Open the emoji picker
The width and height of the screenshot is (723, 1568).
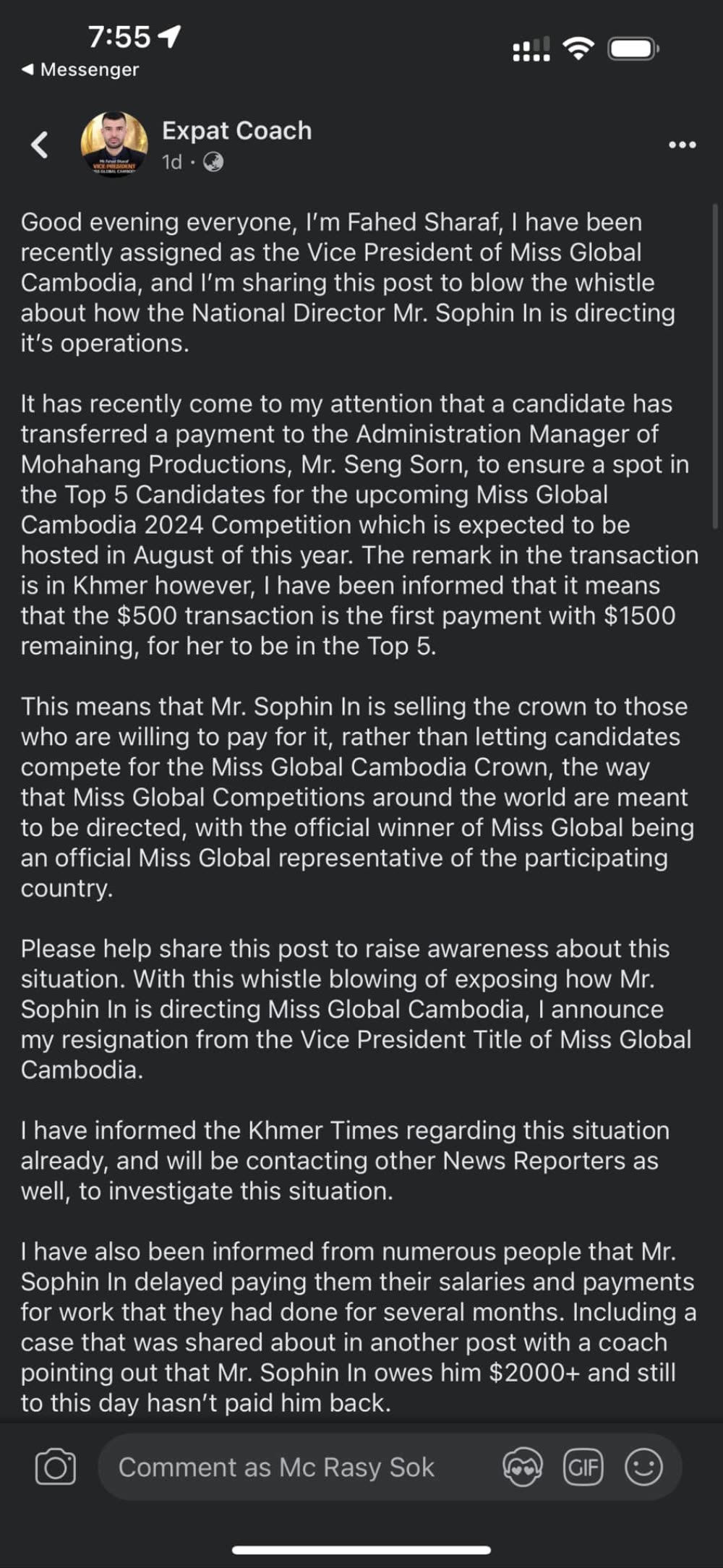tap(643, 1467)
